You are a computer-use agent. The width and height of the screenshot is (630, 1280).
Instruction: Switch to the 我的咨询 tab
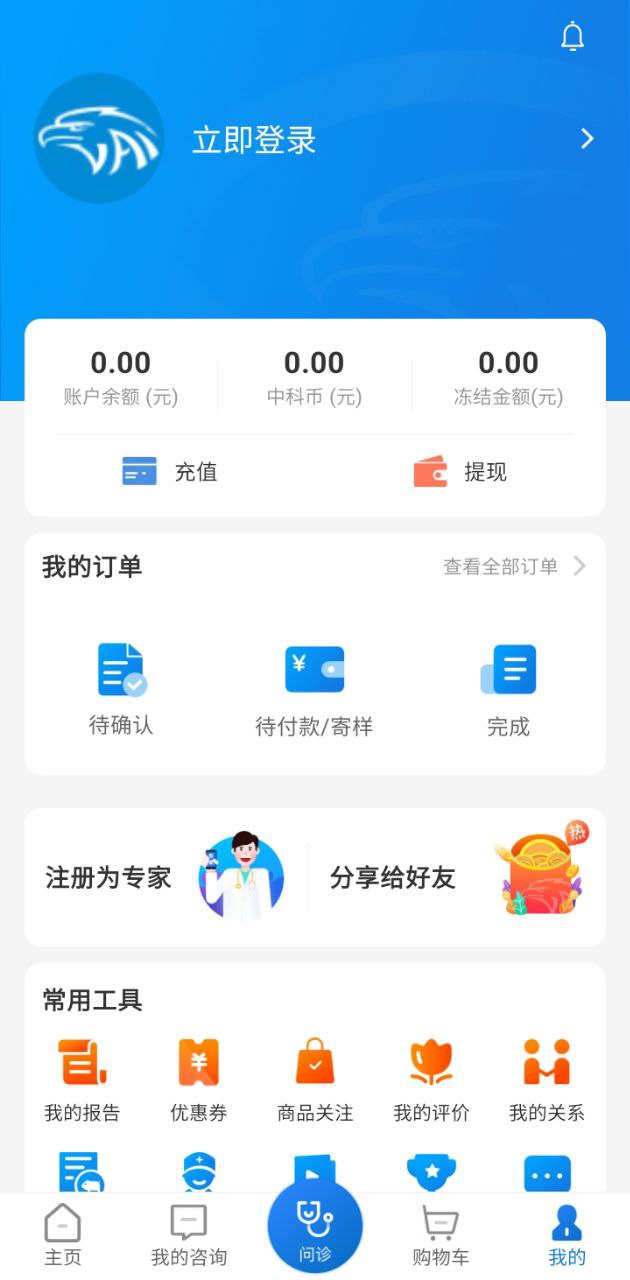(x=189, y=1236)
